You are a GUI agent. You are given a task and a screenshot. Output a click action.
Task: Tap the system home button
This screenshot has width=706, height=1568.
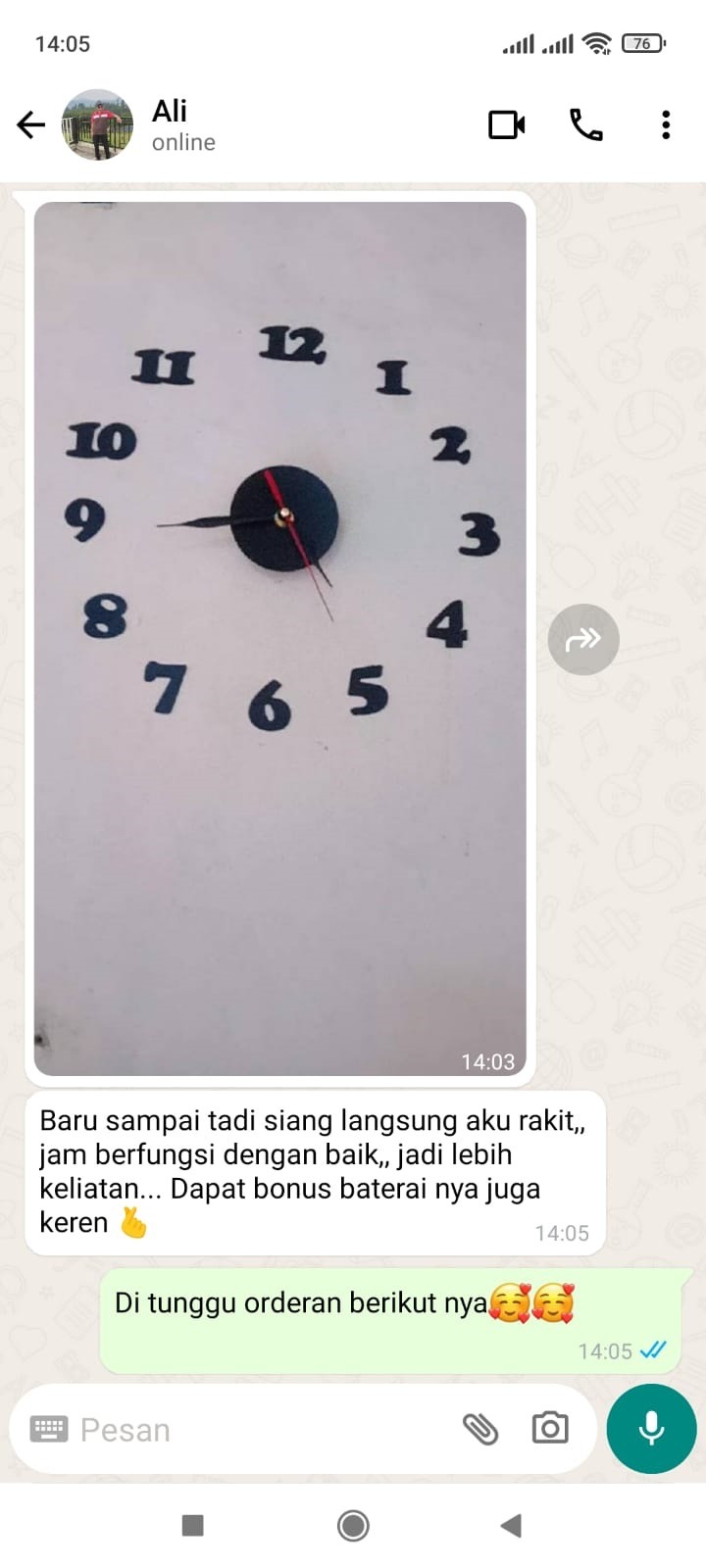353,1525
